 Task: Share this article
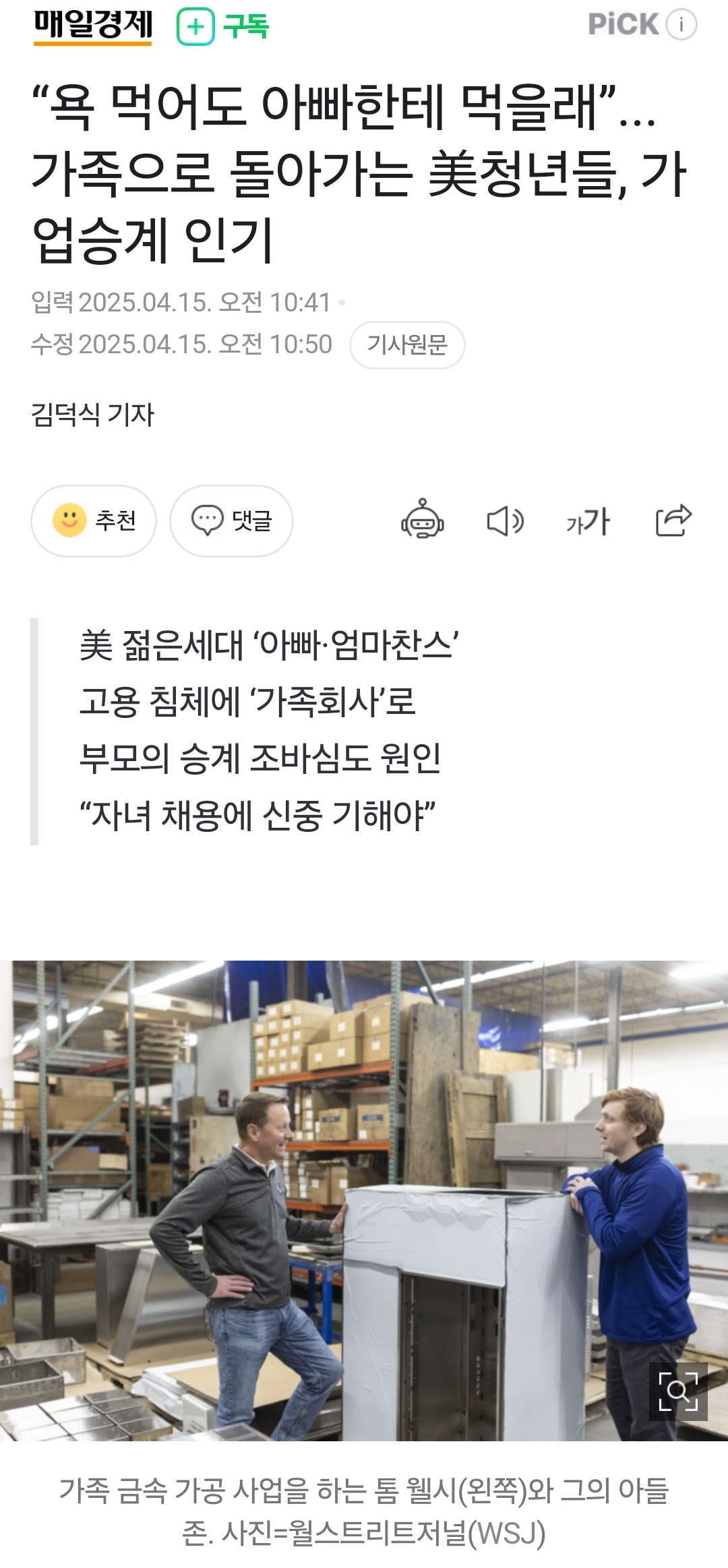coord(673,520)
